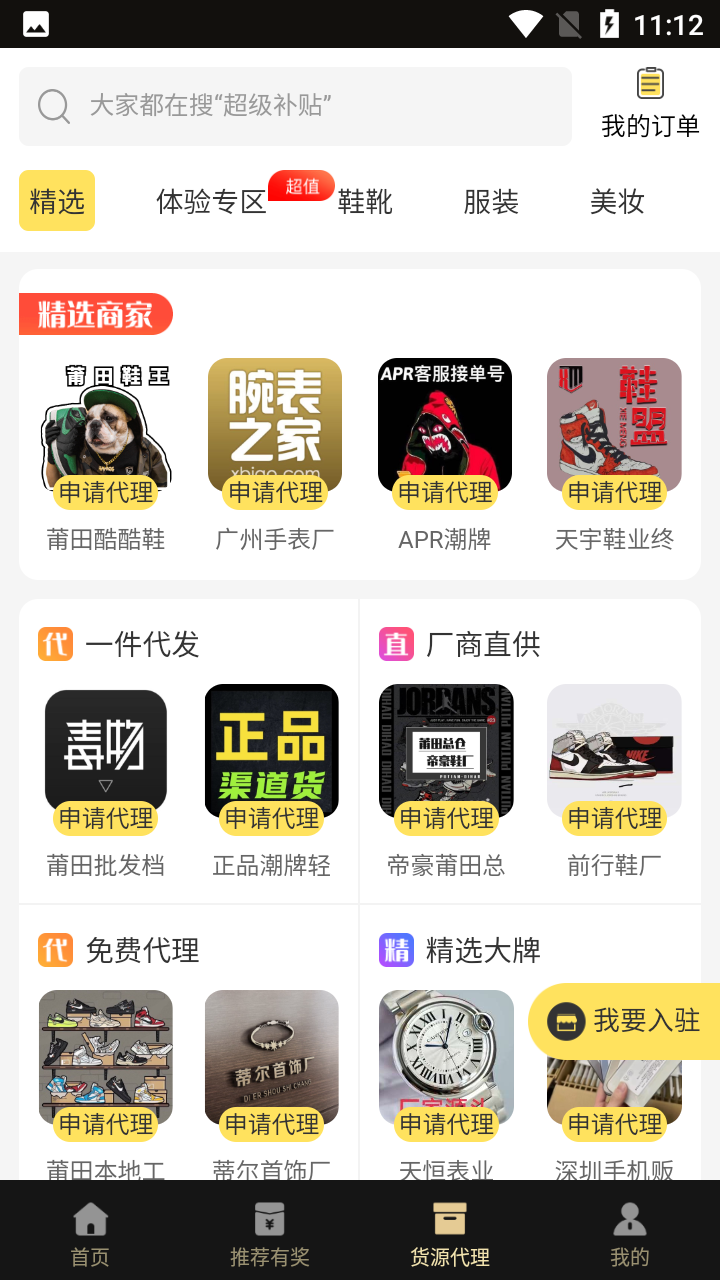Screen dimensions: 720x1280
Task: Open the 体验专区 tab with 超值 badge
Action: point(211,202)
